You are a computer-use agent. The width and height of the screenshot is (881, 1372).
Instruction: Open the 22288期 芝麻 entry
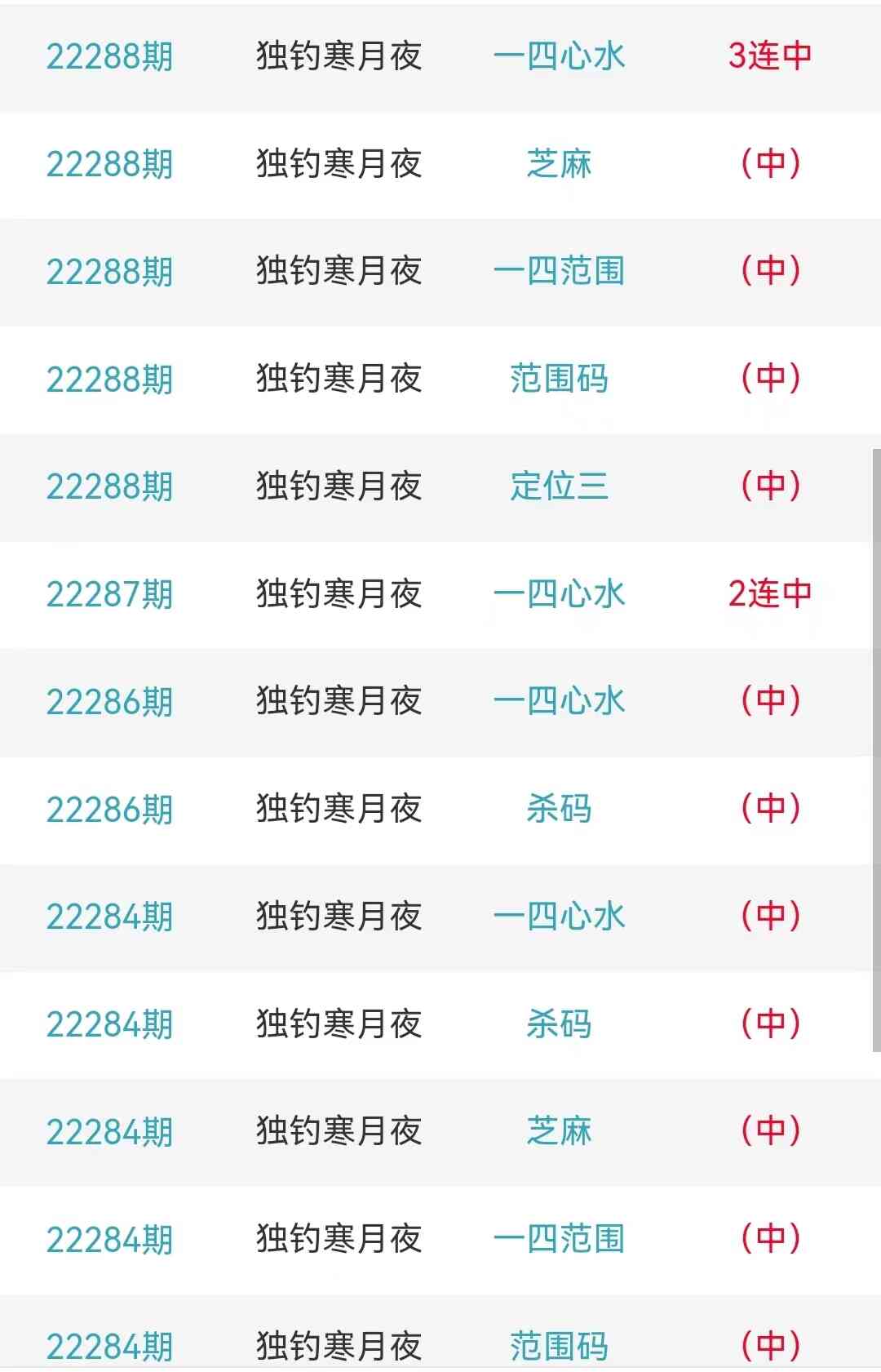(x=559, y=164)
